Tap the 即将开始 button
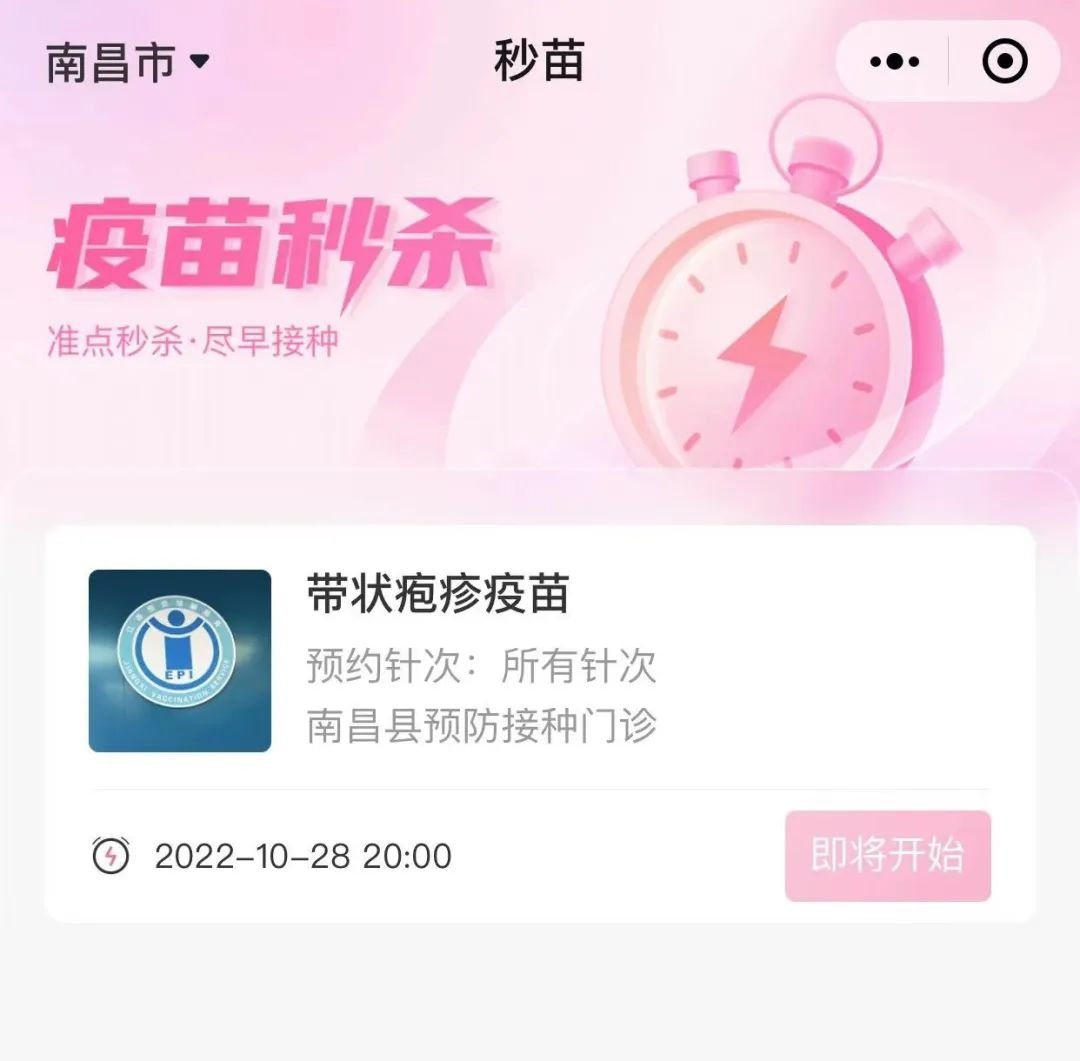1080x1061 pixels. [x=887, y=856]
